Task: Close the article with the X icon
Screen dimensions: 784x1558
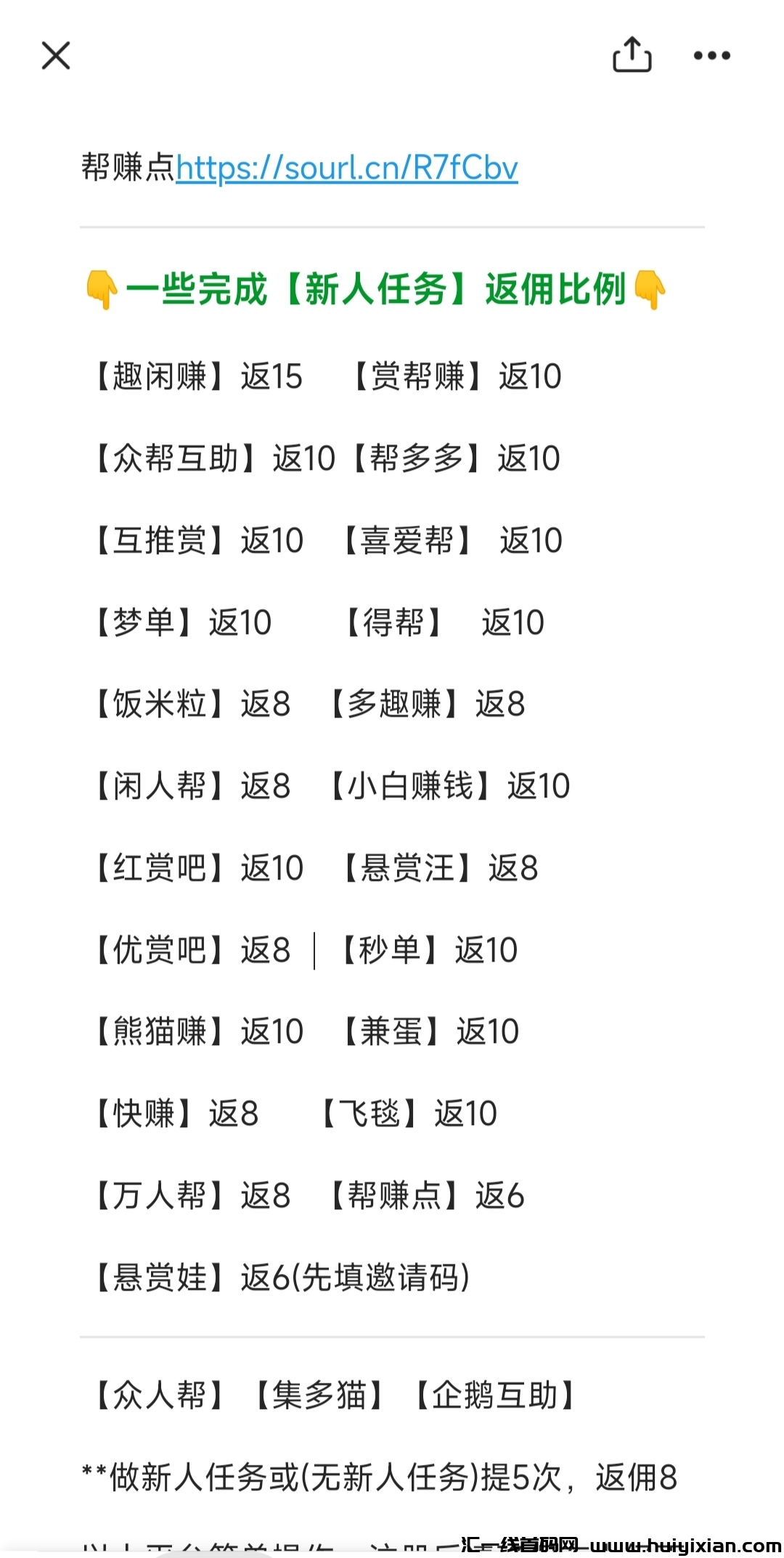Action: pyautogui.click(x=55, y=55)
